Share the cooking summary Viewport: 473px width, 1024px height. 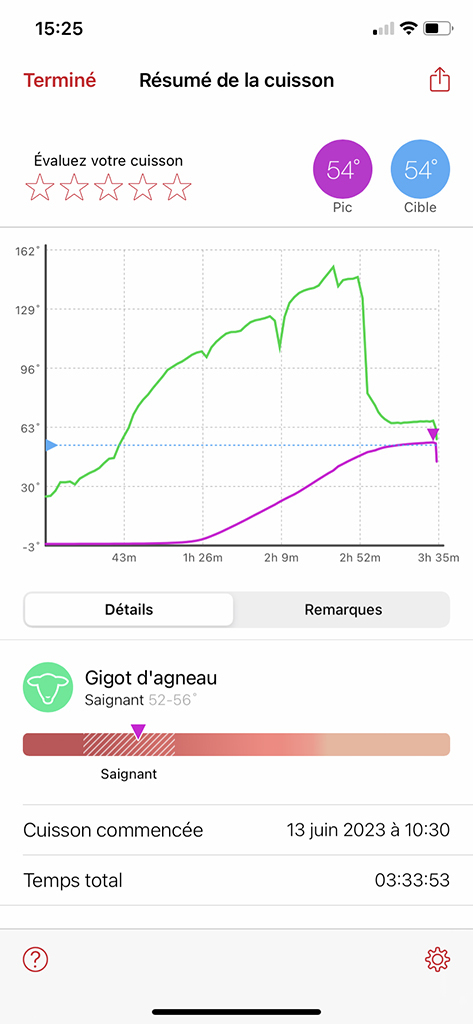440,80
